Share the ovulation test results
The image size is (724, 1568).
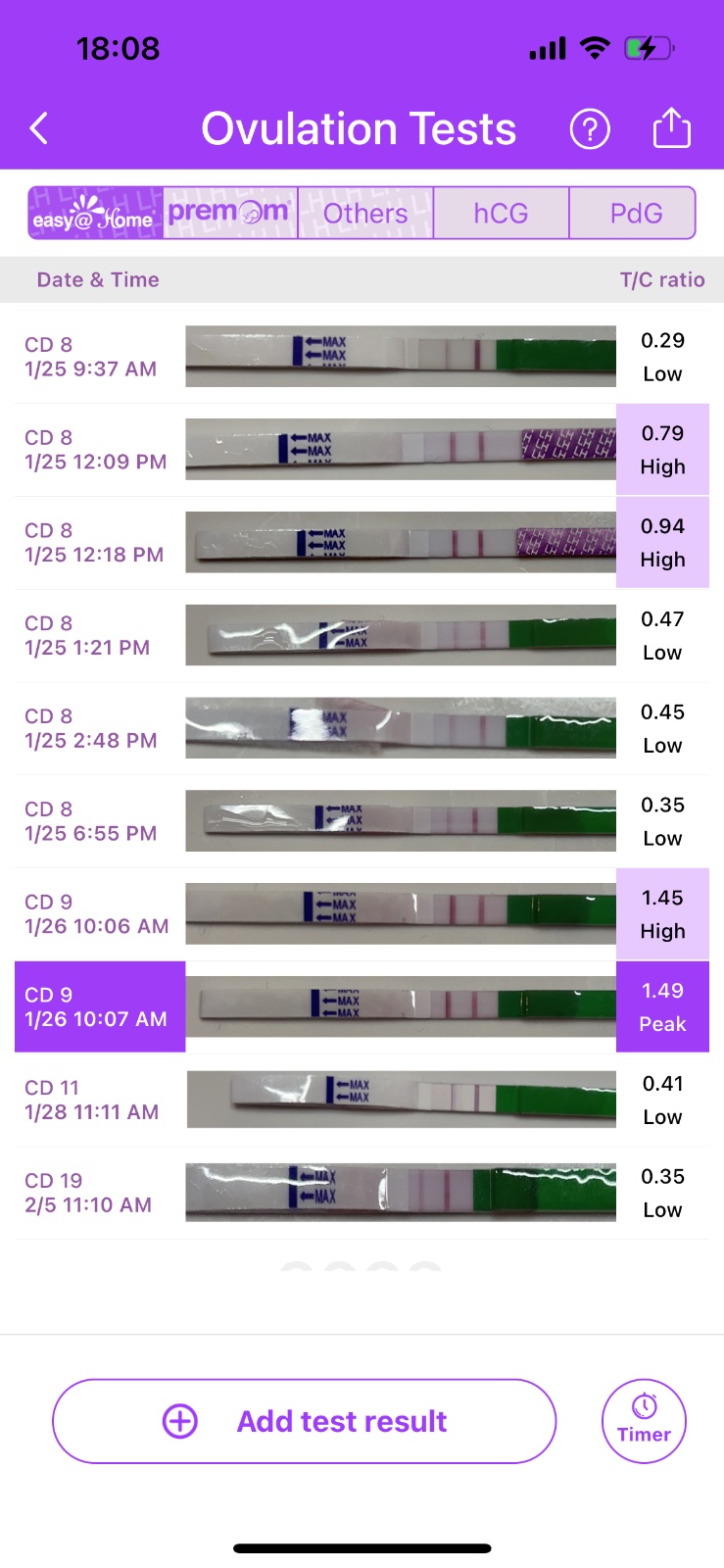coord(671,128)
